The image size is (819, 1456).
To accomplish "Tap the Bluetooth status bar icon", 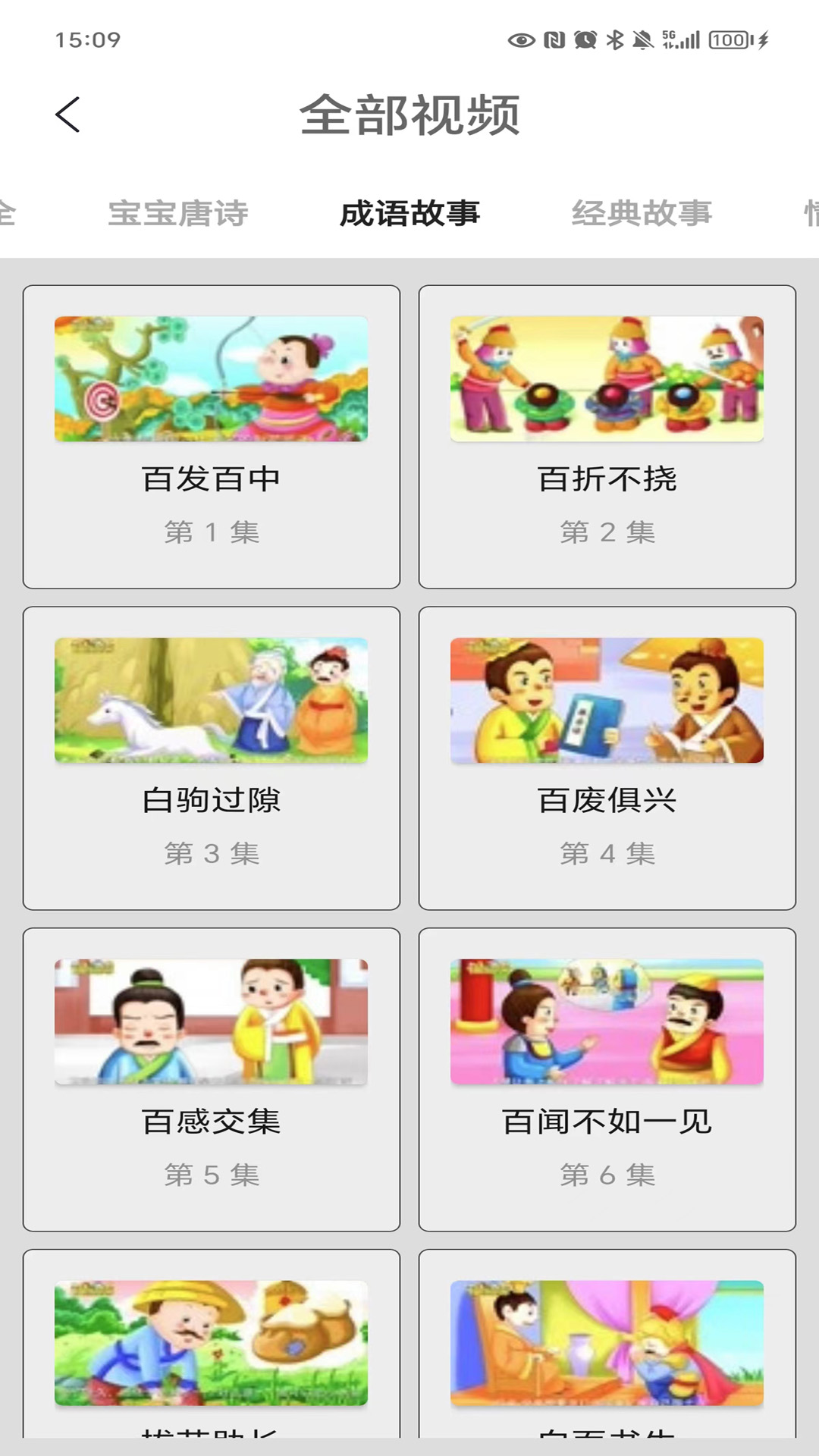I will (614, 39).
